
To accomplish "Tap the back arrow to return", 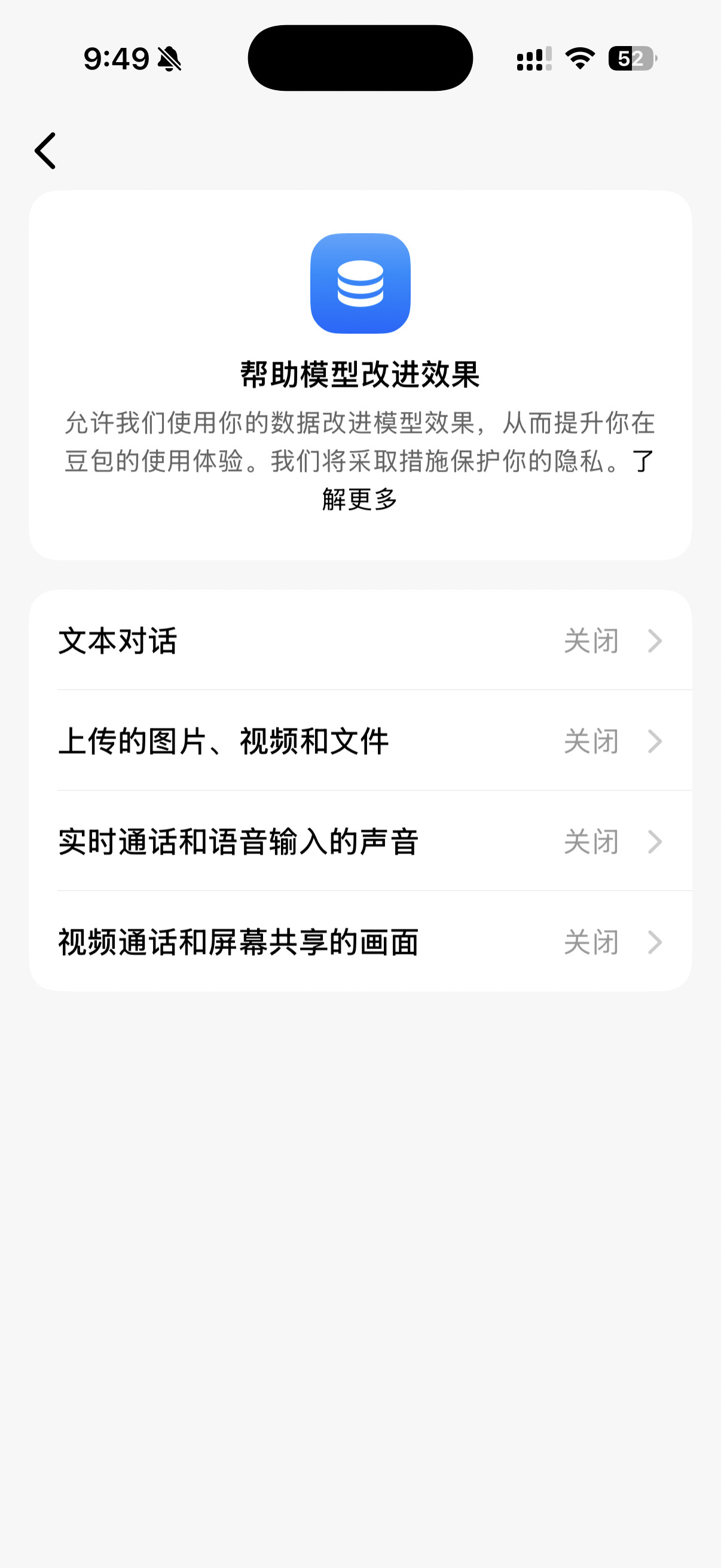I will [45, 150].
